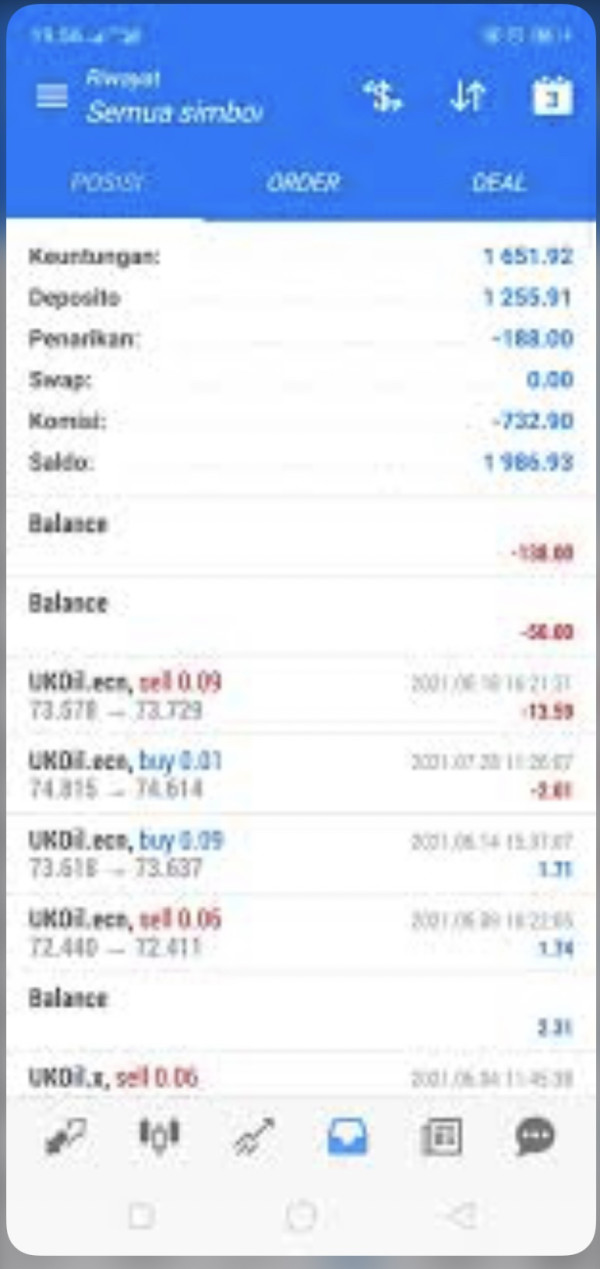Open the UKOil.ecn buy 0.01 entry
Image resolution: width=600 pixels, height=1269 pixels.
pyautogui.click(x=300, y=774)
